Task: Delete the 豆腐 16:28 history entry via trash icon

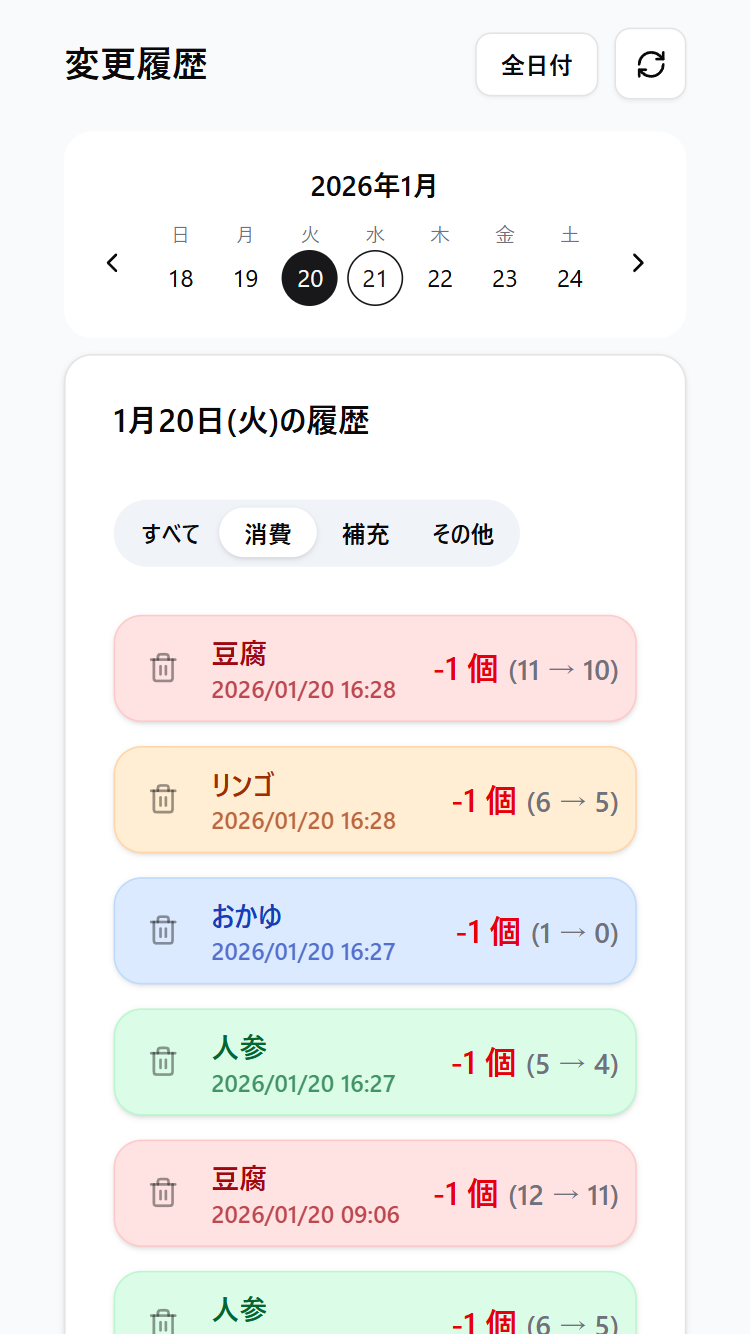Action: pos(165,668)
